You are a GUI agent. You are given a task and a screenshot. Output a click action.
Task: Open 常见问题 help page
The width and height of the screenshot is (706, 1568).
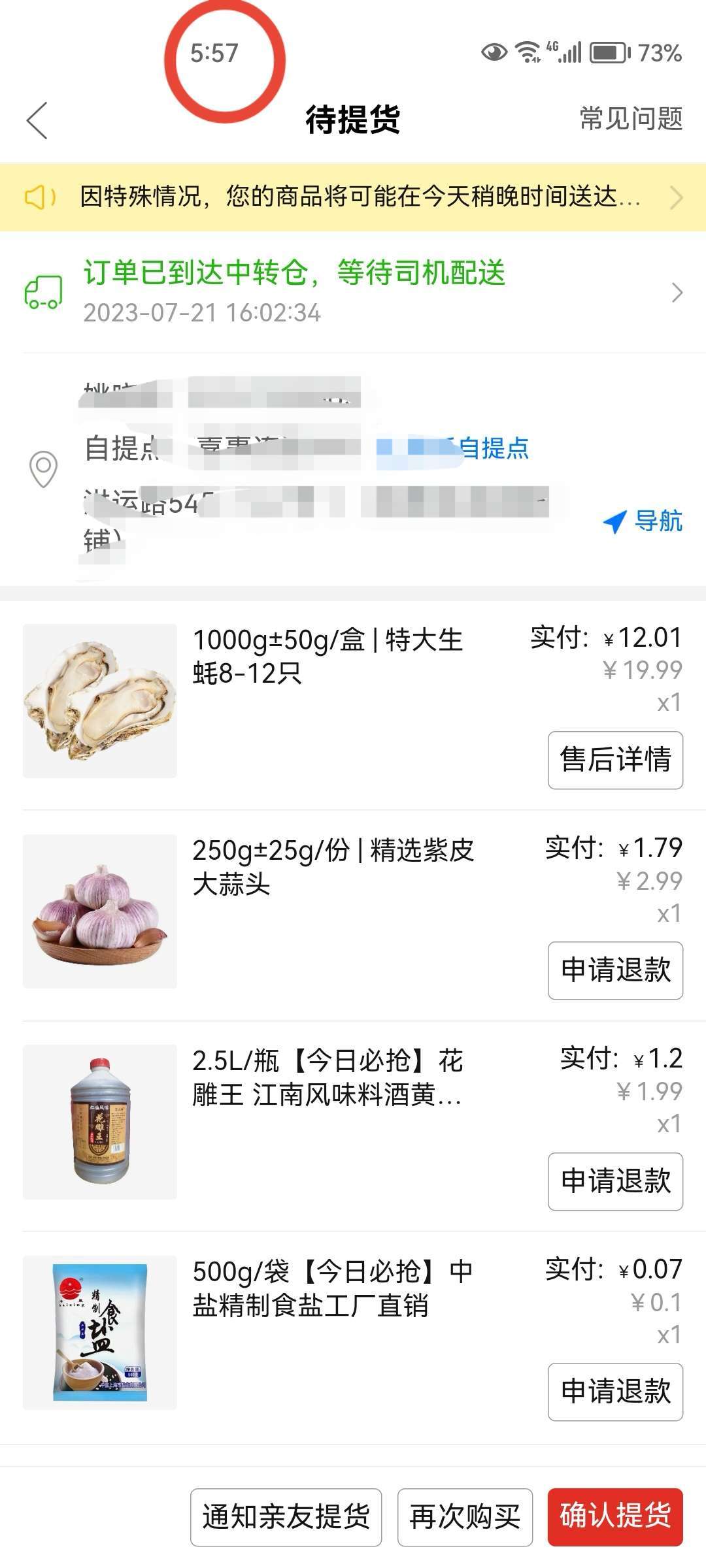click(631, 119)
